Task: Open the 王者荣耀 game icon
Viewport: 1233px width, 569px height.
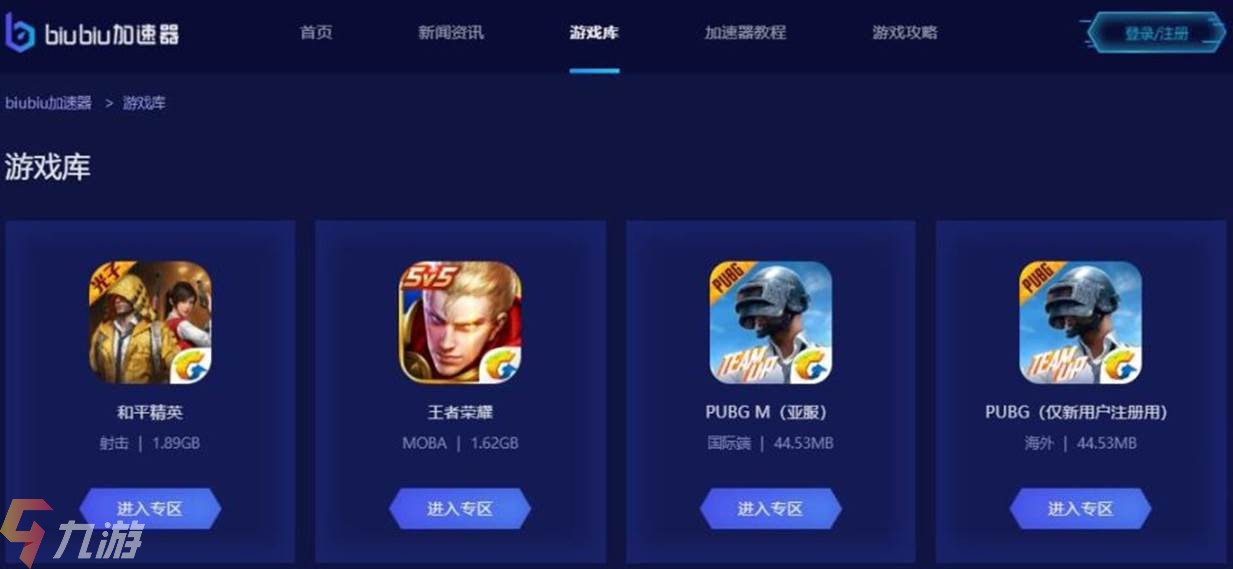Action: pyautogui.click(x=460, y=322)
